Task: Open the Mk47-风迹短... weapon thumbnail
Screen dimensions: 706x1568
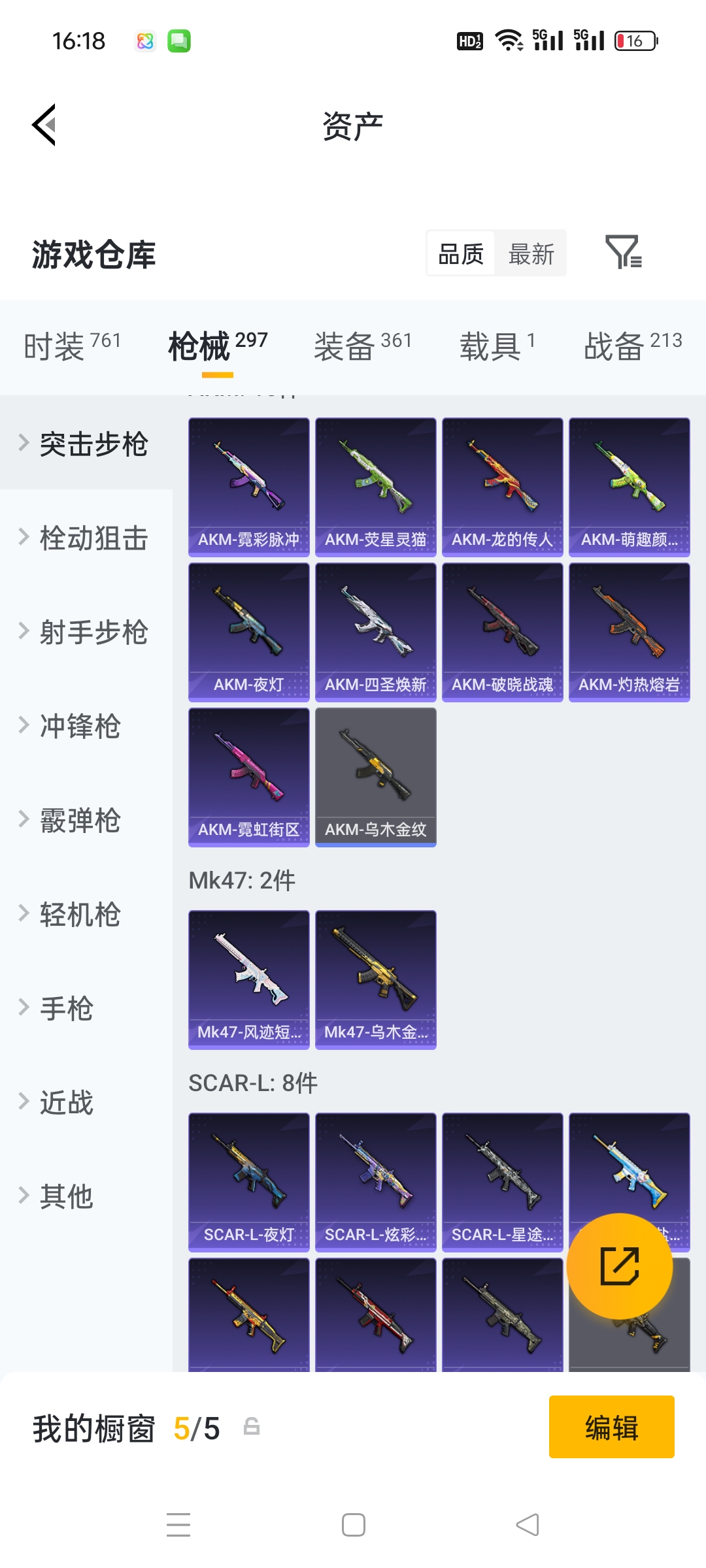Action: (249, 978)
